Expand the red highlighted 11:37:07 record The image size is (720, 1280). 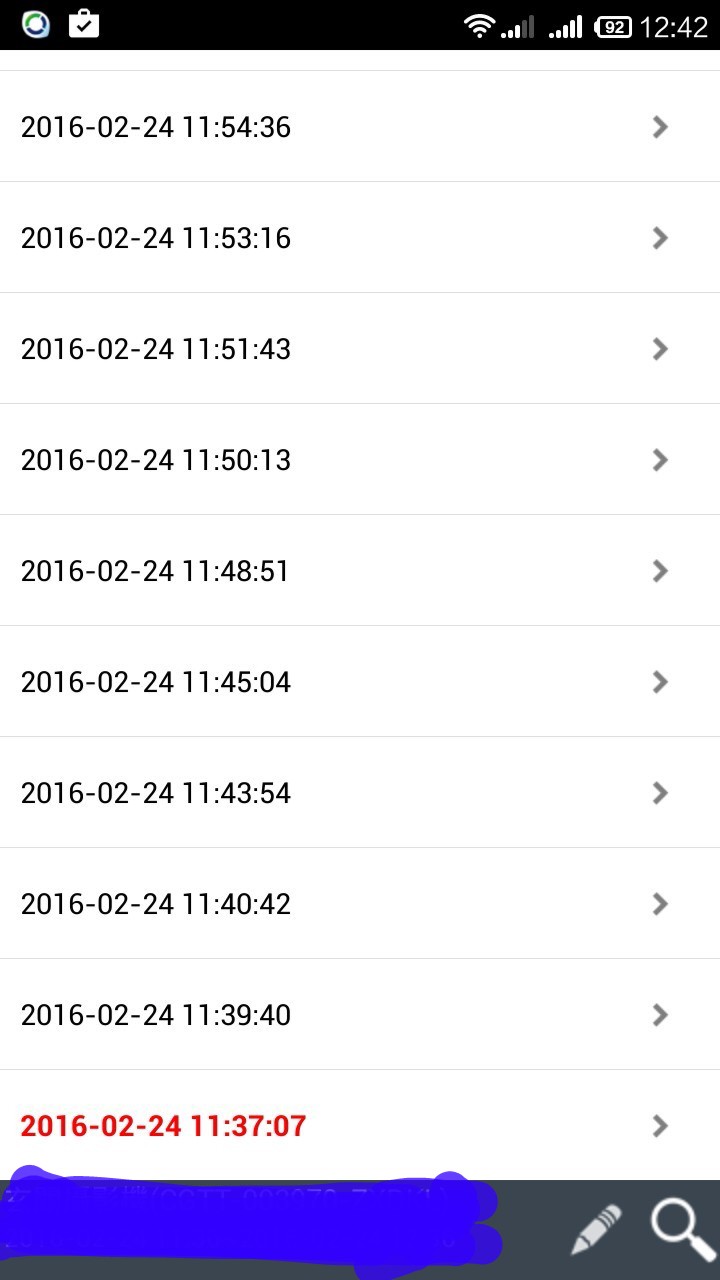coord(660,1126)
